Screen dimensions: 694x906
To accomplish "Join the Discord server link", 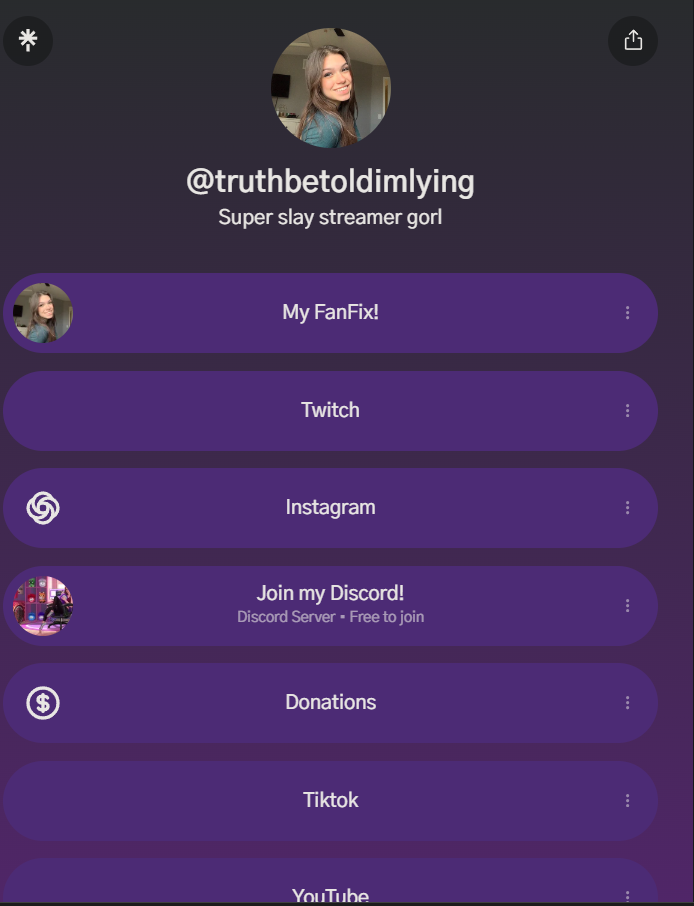I will tap(330, 605).
